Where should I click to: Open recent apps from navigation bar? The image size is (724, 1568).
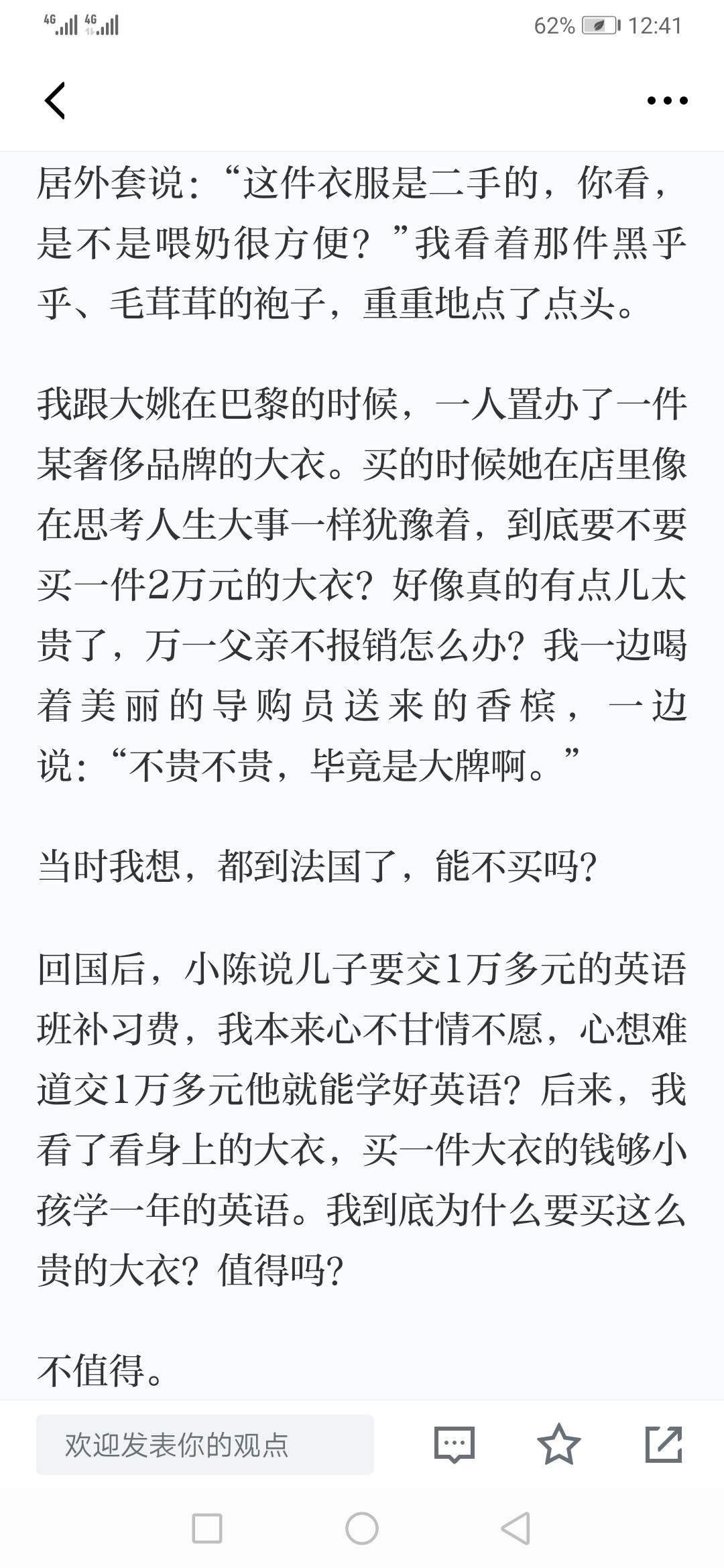click(207, 1529)
